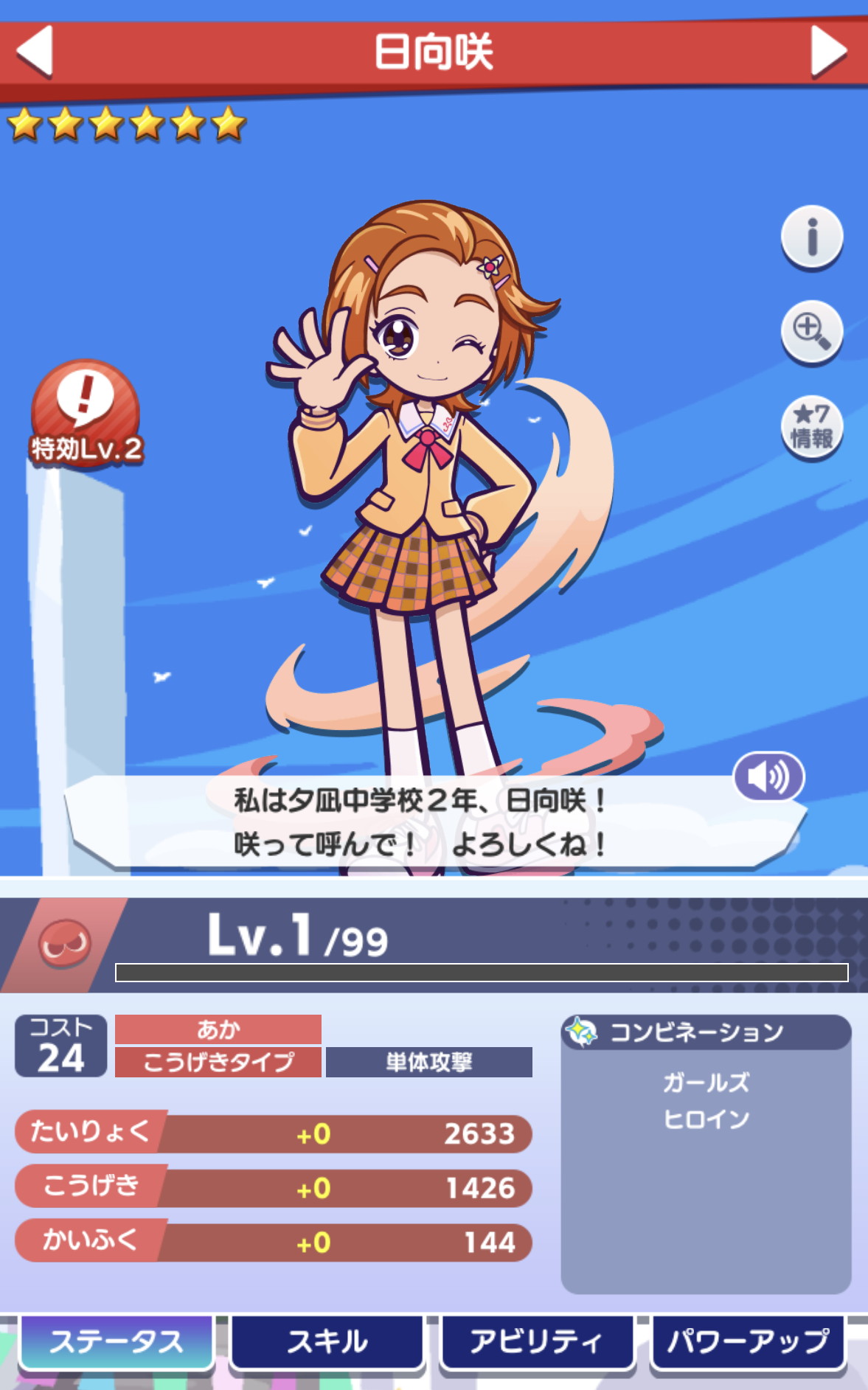Go to previous character with left arrow
Image resolution: width=868 pixels, height=1390 pixels.
click(x=35, y=51)
